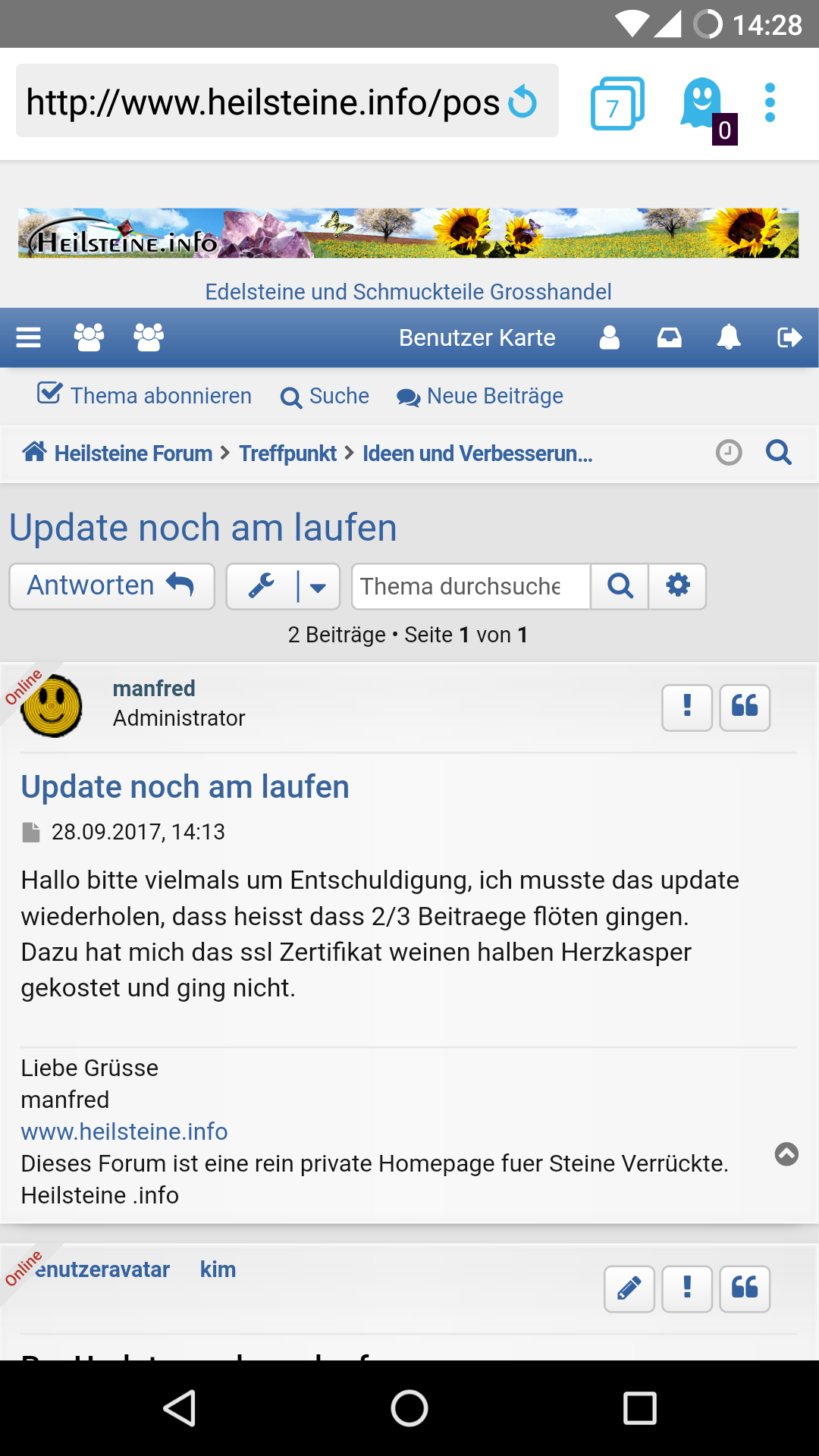The image size is (819, 1456).
Task: Go to the Android home screen
Action: click(409, 1408)
